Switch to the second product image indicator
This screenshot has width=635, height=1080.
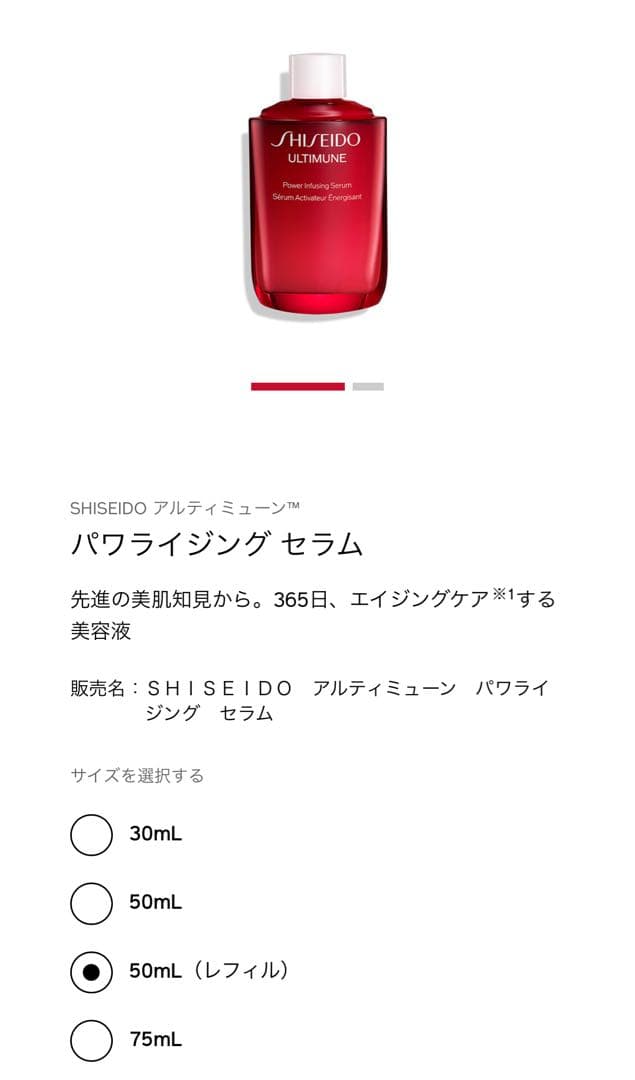368,386
